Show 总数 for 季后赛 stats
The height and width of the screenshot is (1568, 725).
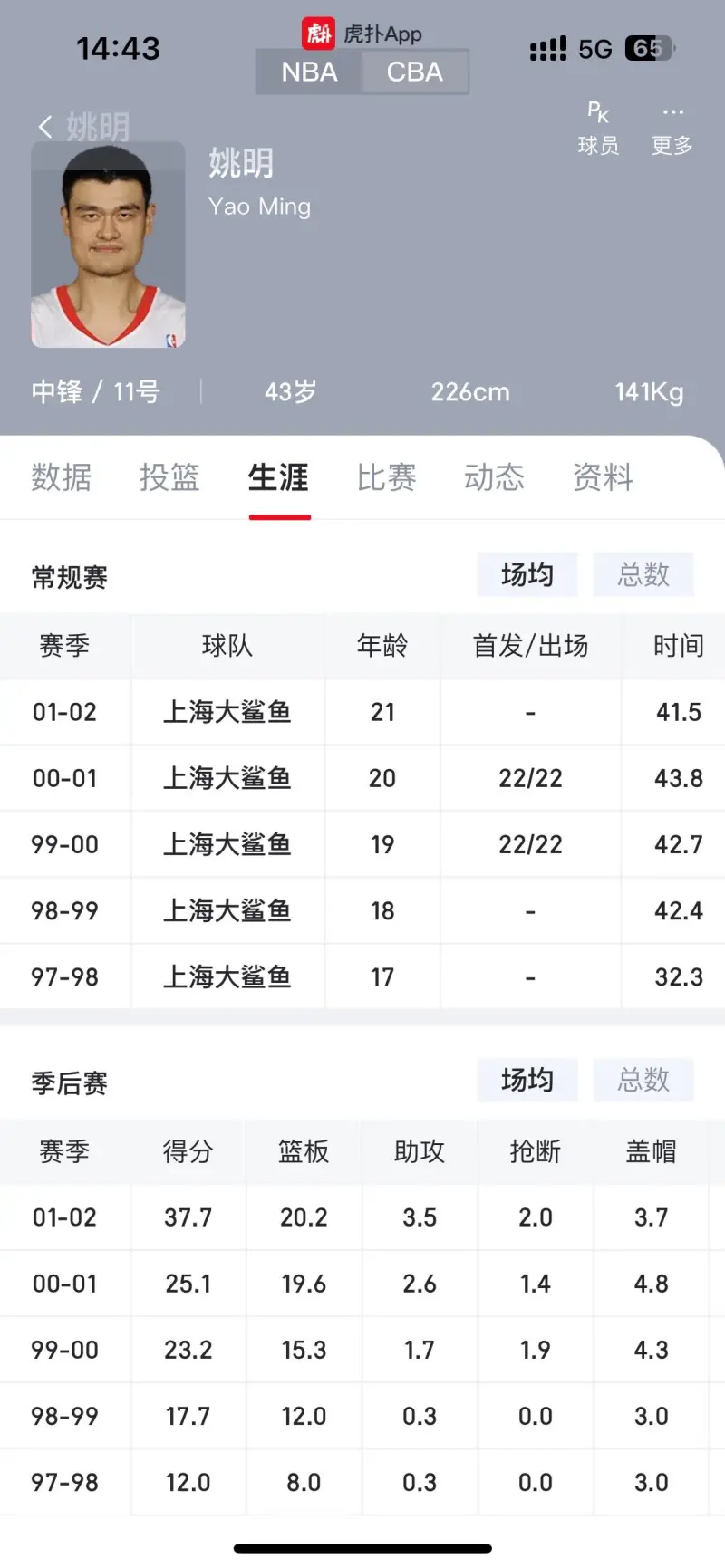tap(643, 1080)
